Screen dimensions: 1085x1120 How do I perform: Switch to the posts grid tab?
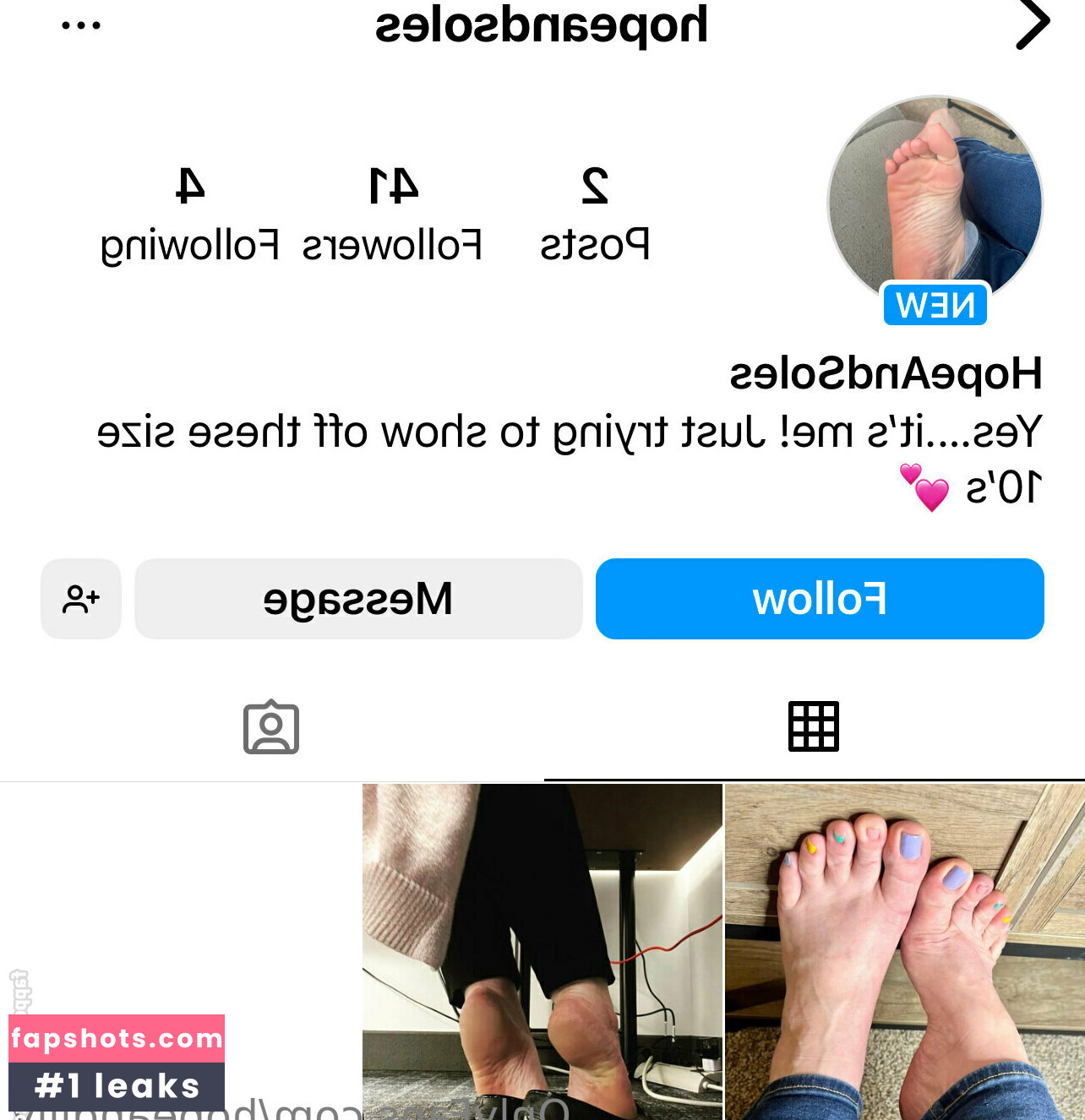point(813,726)
